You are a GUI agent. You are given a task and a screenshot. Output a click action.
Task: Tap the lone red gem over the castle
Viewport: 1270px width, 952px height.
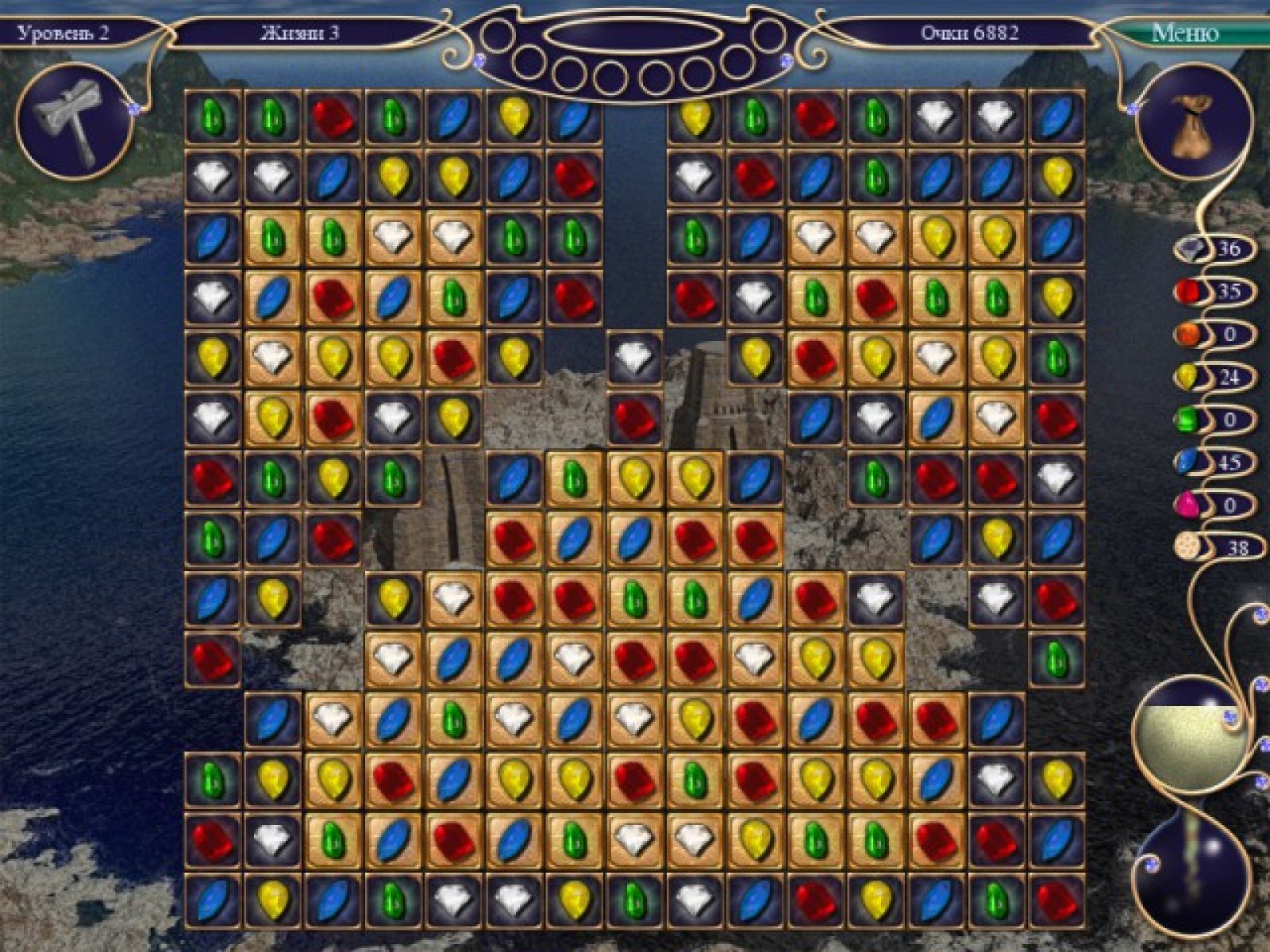coord(634,417)
